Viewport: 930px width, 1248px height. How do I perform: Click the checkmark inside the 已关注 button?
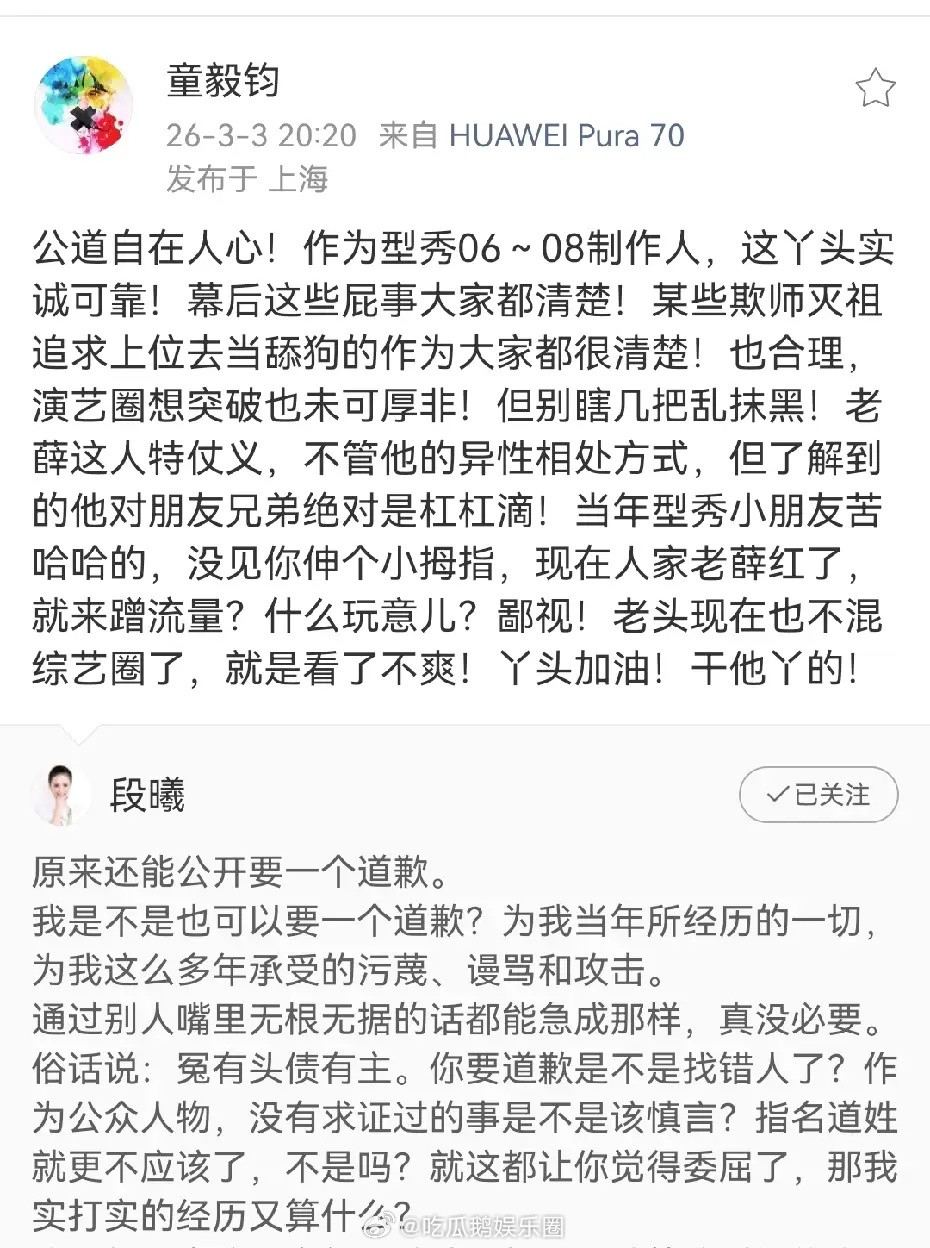coord(775,795)
